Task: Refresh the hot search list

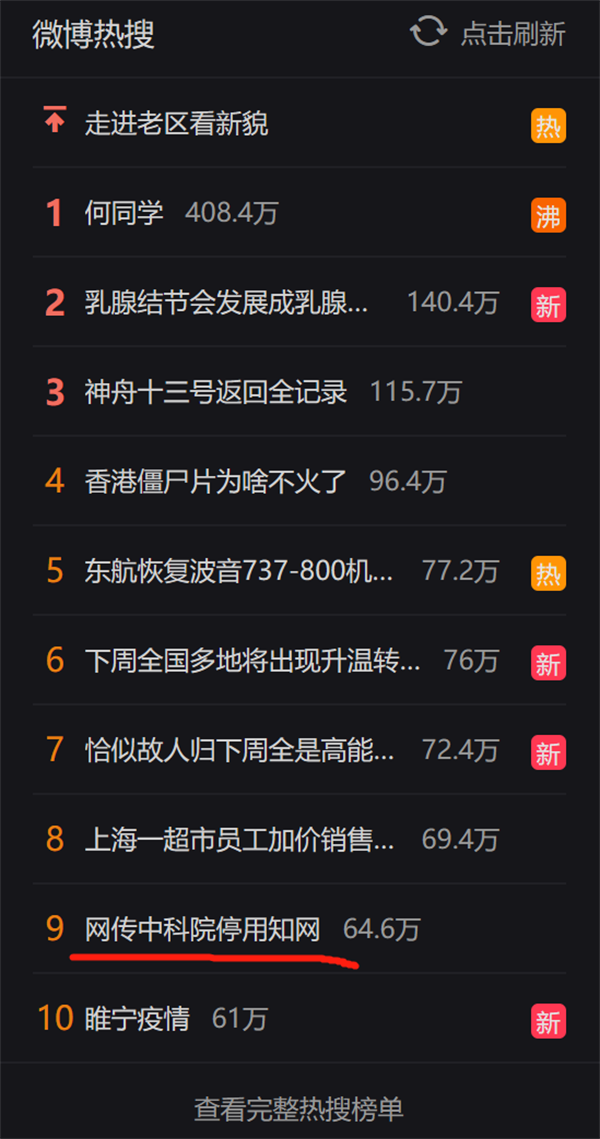Action: tap(488, 32)
